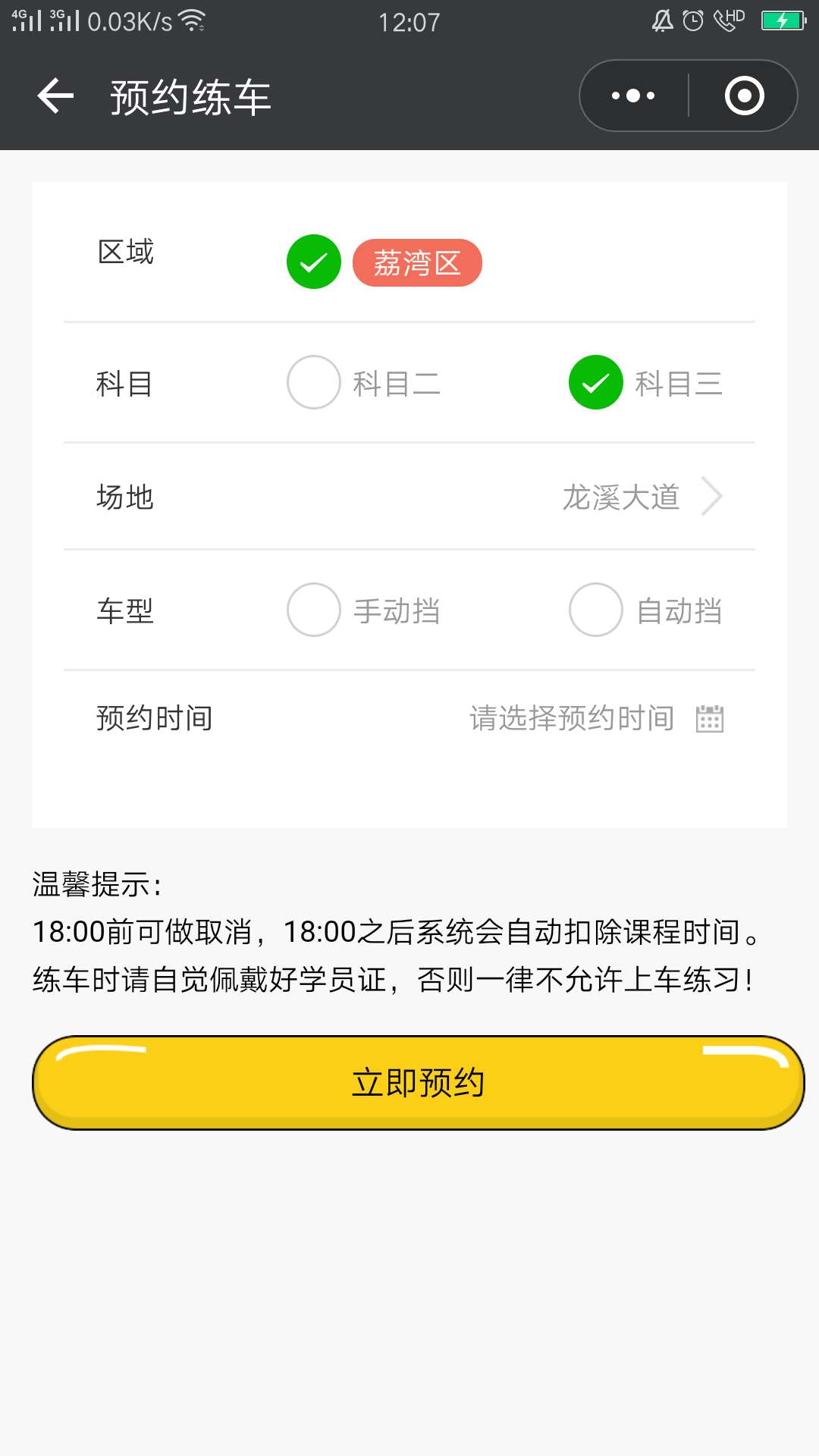Go back from 预约练车 page

[56, 96]
